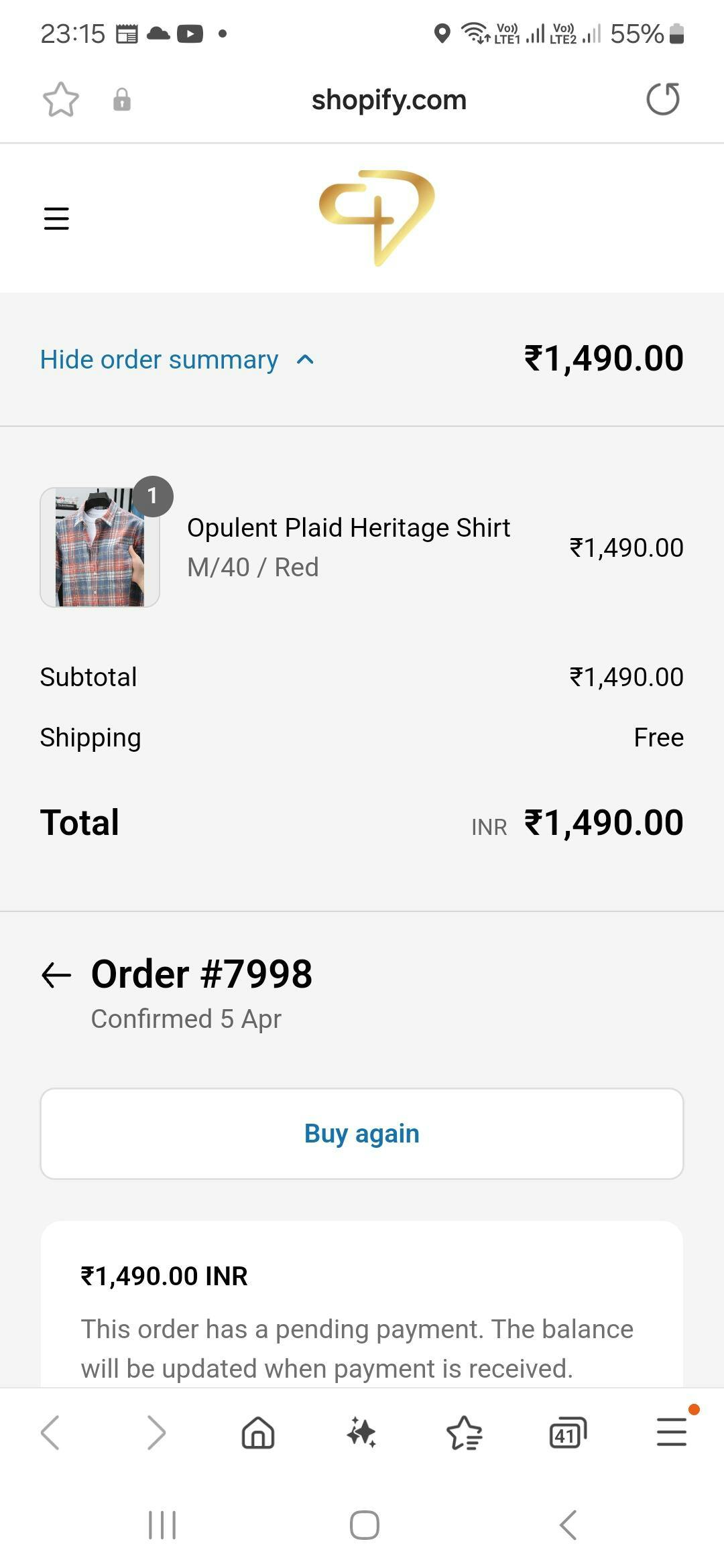
Task: View the 41 open browser tabs
Action: click(x=568, y=1433)
